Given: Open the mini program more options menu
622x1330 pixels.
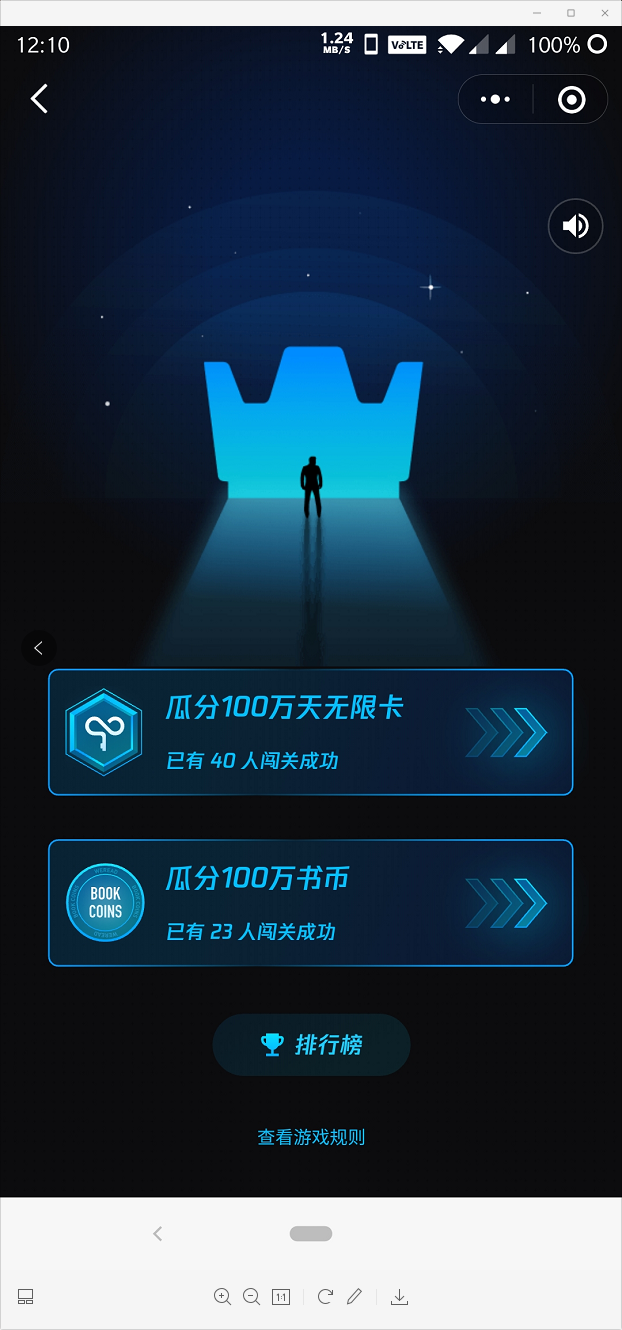Looking at the screenshot, I should pyautogui.click(x=496, y=99).
